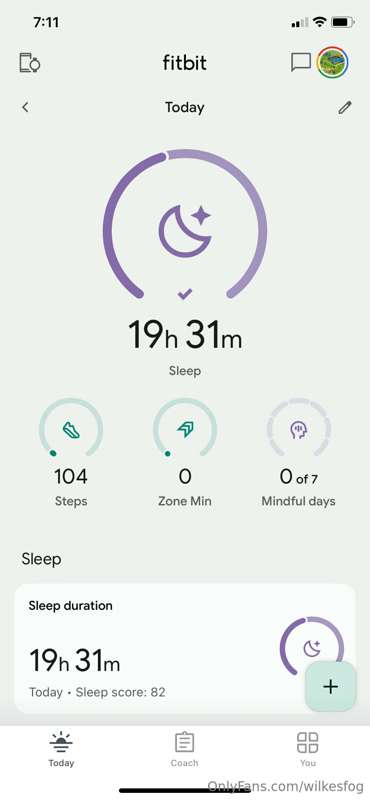This screenshot has width=370, height=800.
Task: Open the Sleep duration card
Action: [185, 648]
